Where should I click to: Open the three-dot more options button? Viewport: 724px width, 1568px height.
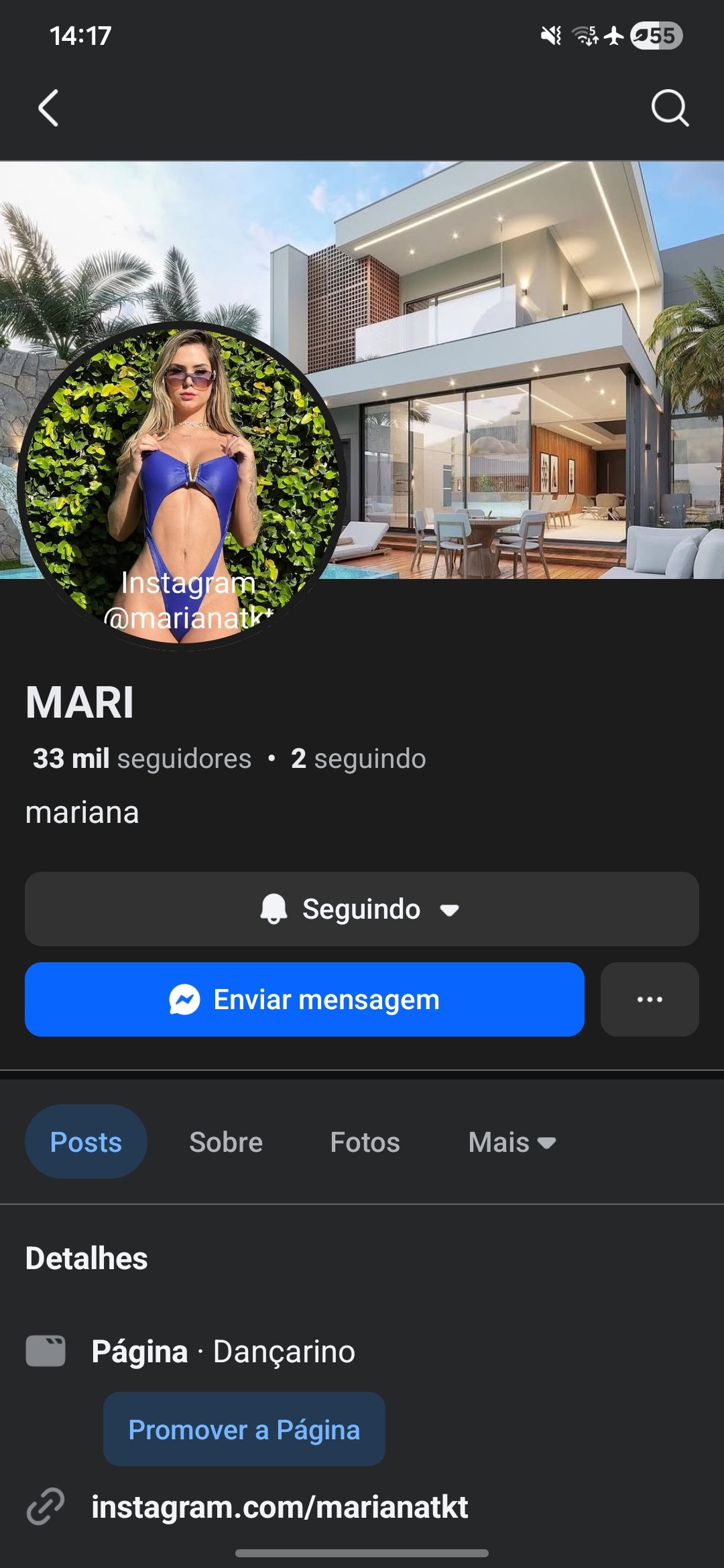649,1000
